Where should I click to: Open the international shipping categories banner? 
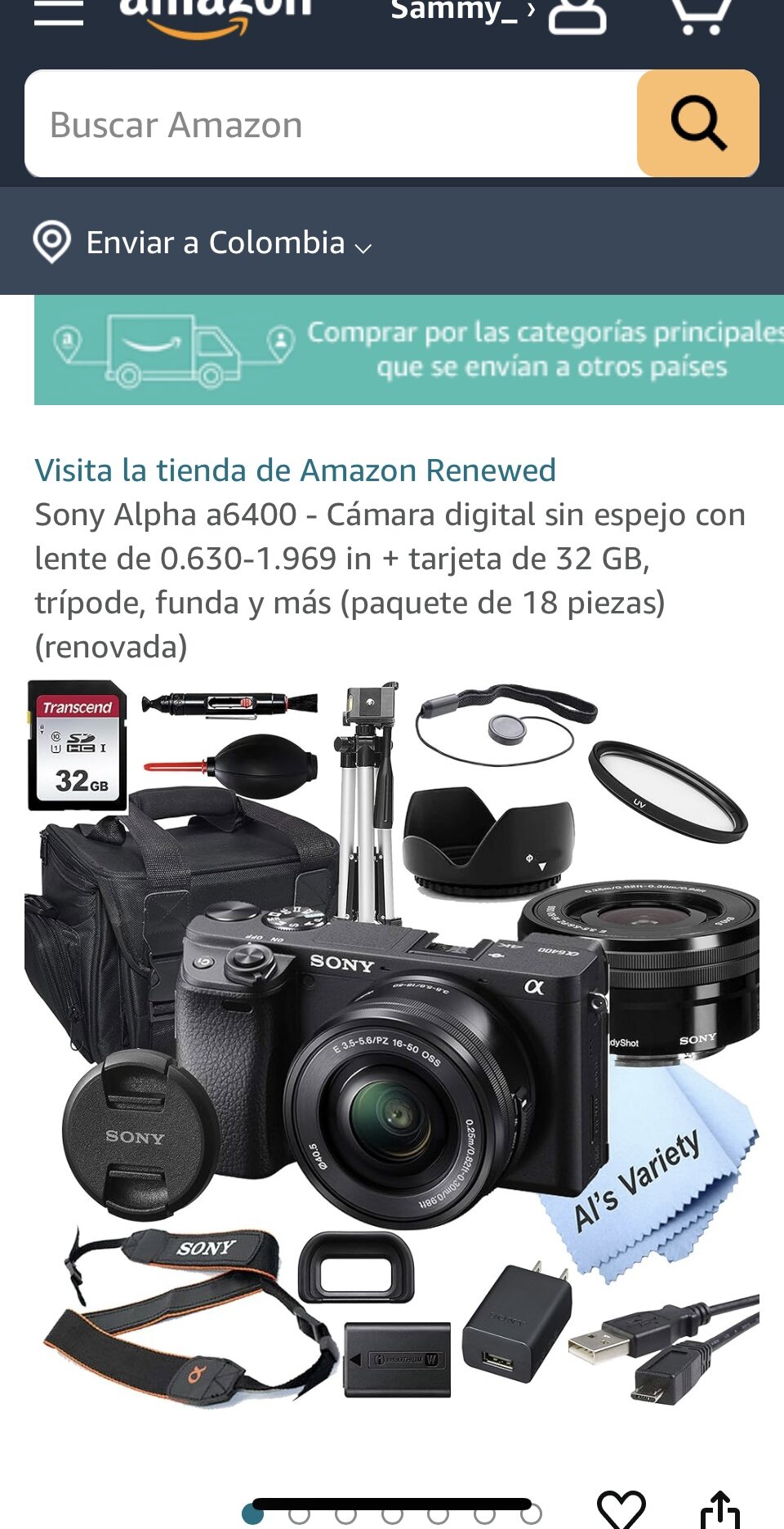click(x=409, y=350)
